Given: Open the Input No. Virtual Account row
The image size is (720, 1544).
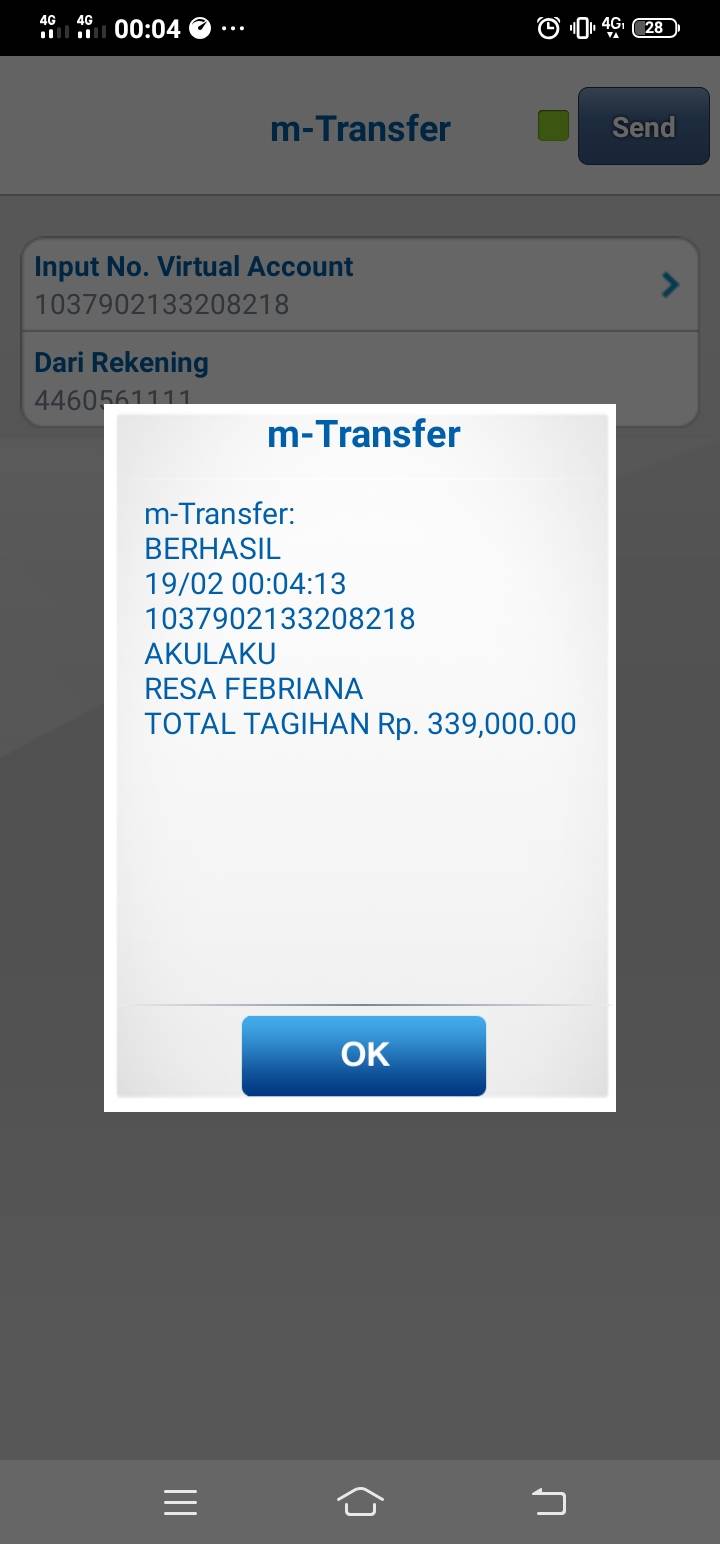Looking at the screenshot, I should pos(360,284).
